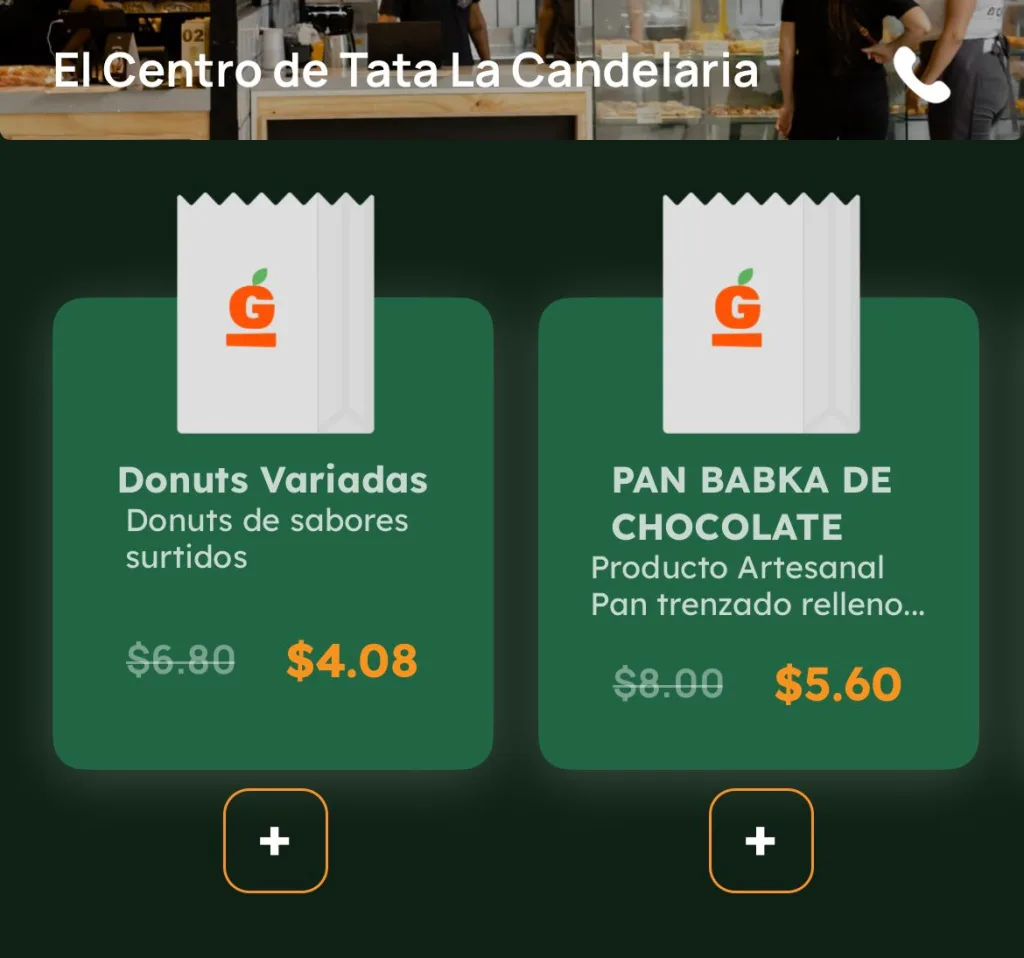Add Donuts Variadas to the cart
This screenshot has height=958, width=1024.
point(275,840)
